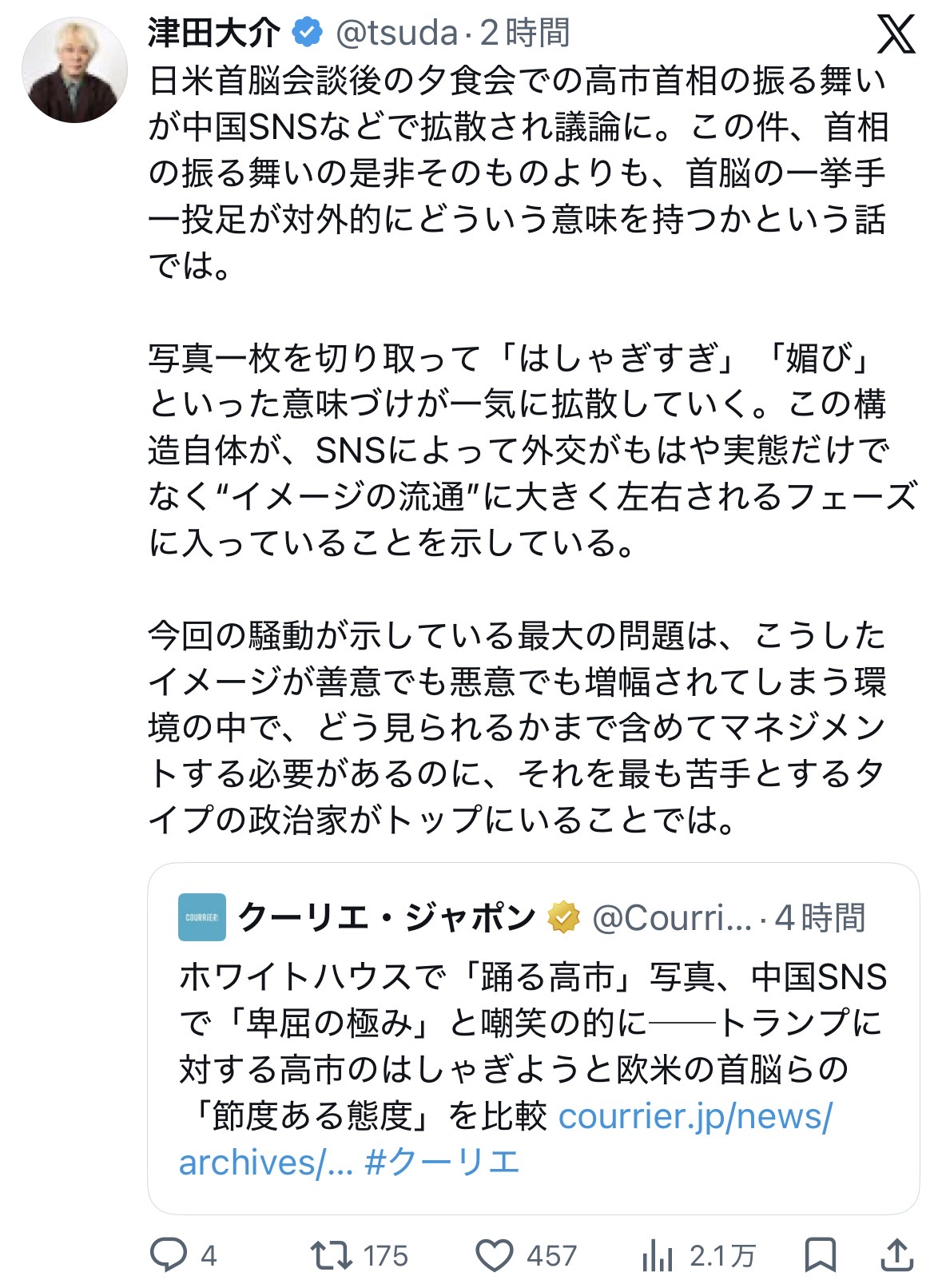Share this post via share icon
The height and width of the screenshot is (1288, 942).
tap(896, 1254)
